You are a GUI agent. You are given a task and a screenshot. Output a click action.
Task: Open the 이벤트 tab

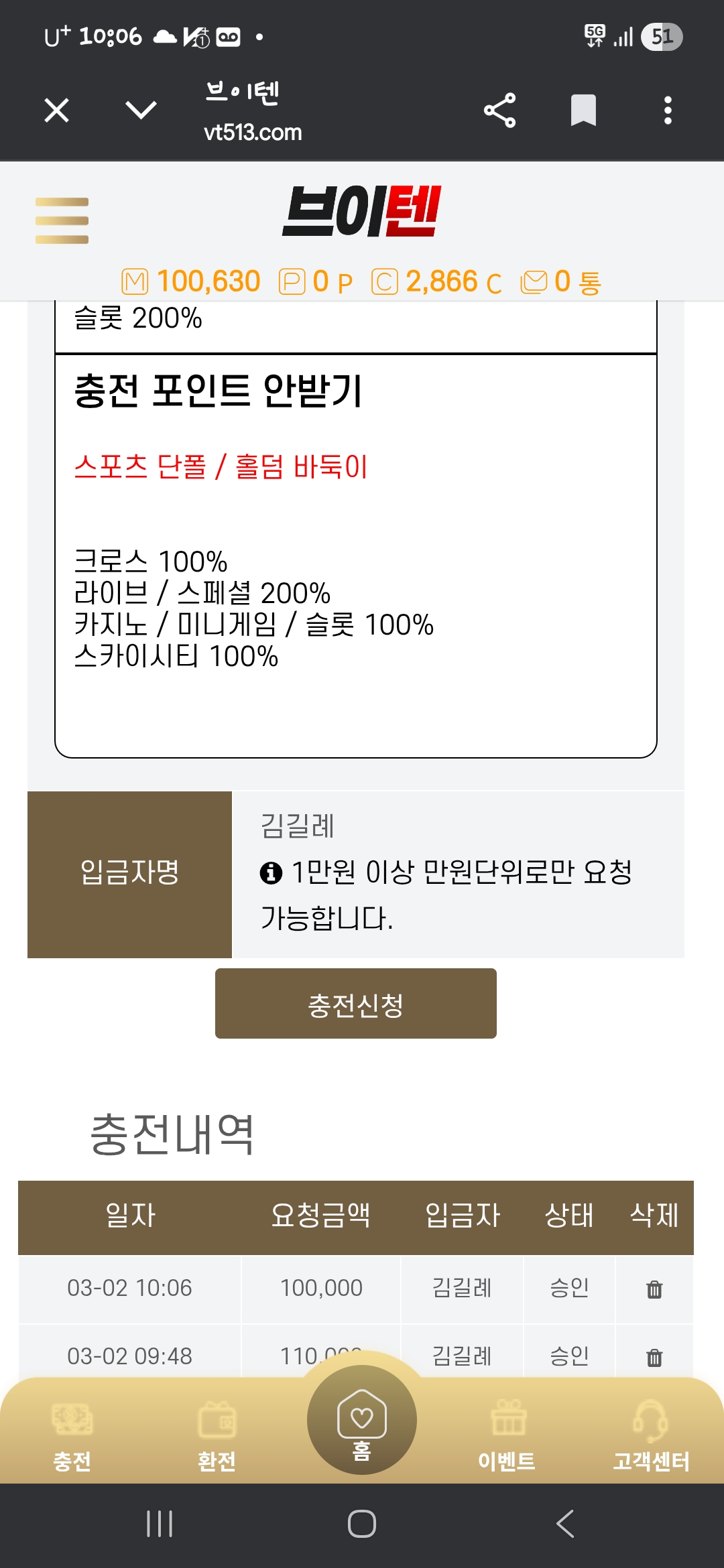(x=507, y=1435)
